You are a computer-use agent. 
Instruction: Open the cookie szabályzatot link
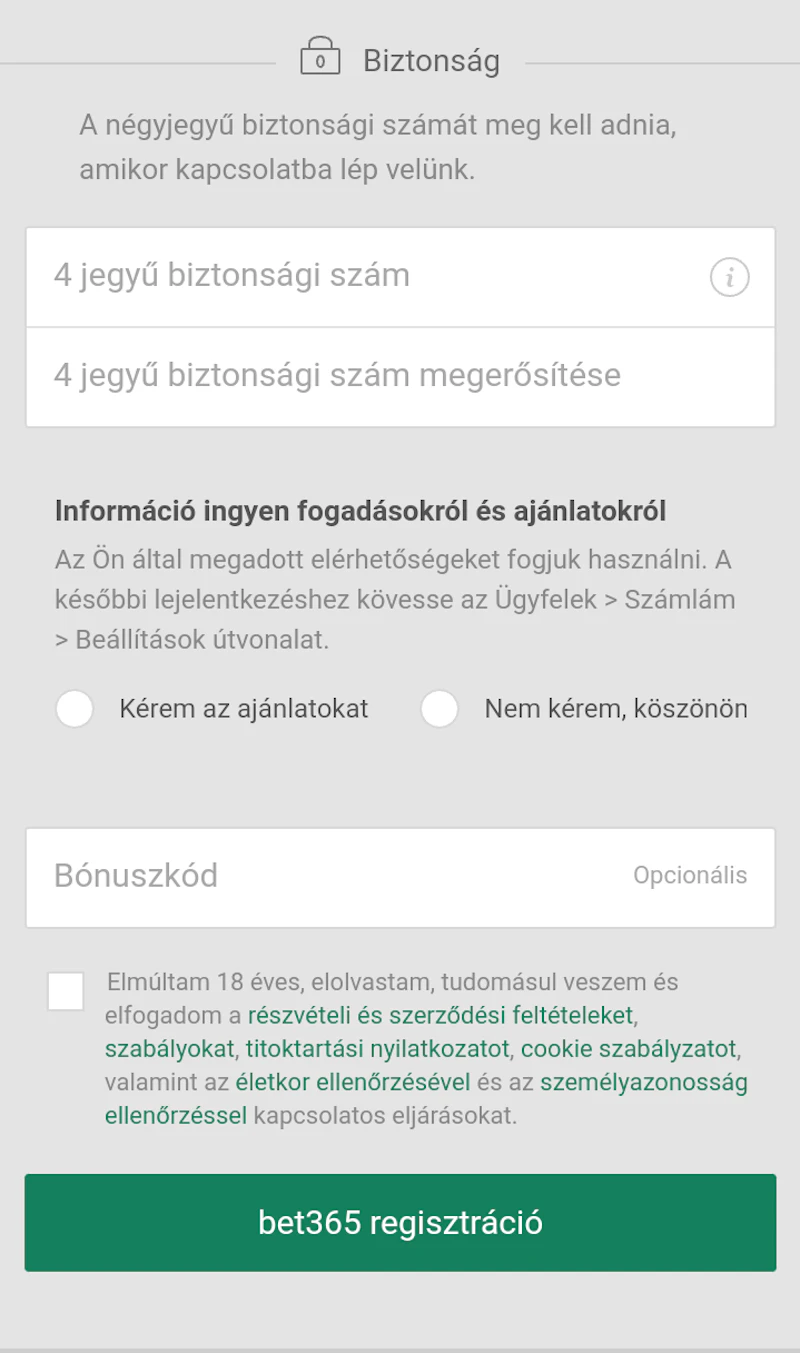[628, 1049]
